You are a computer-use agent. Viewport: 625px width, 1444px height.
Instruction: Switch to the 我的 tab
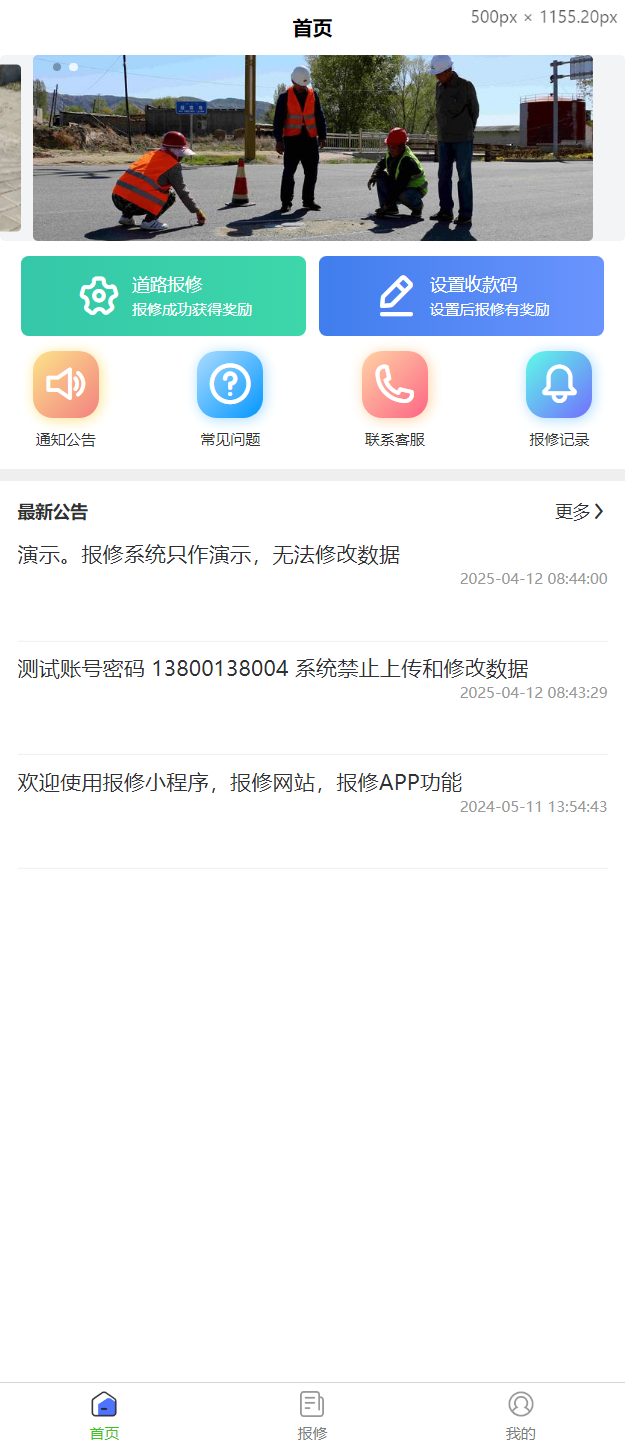pos(520,1414)
